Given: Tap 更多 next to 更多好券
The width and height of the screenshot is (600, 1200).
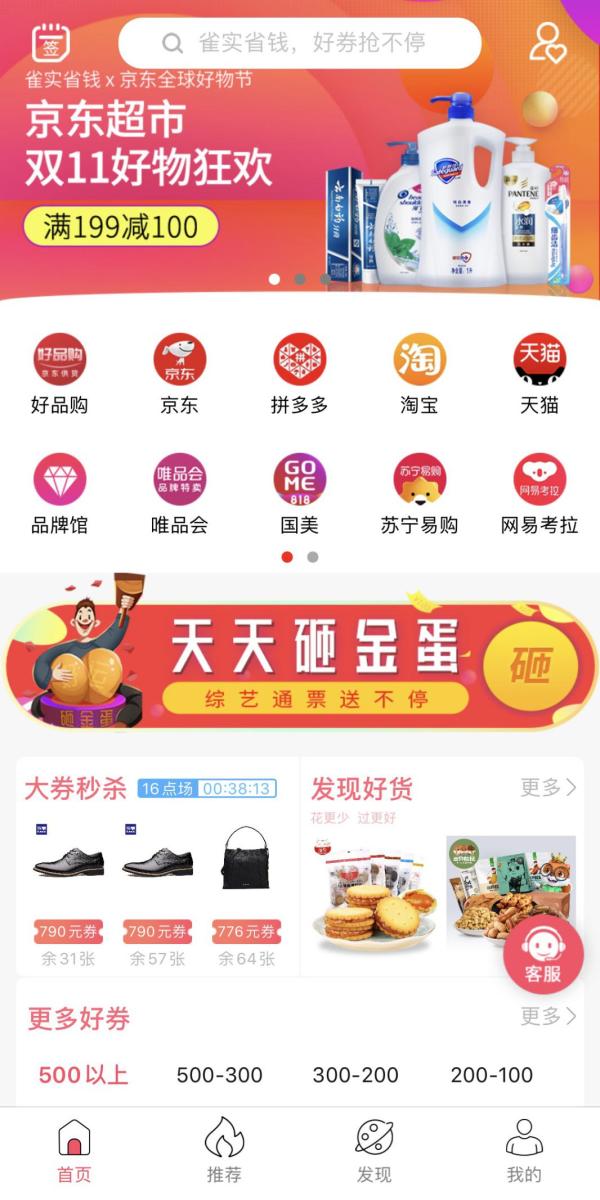Looking at the screenshot, I should (x=548, y=1017).
